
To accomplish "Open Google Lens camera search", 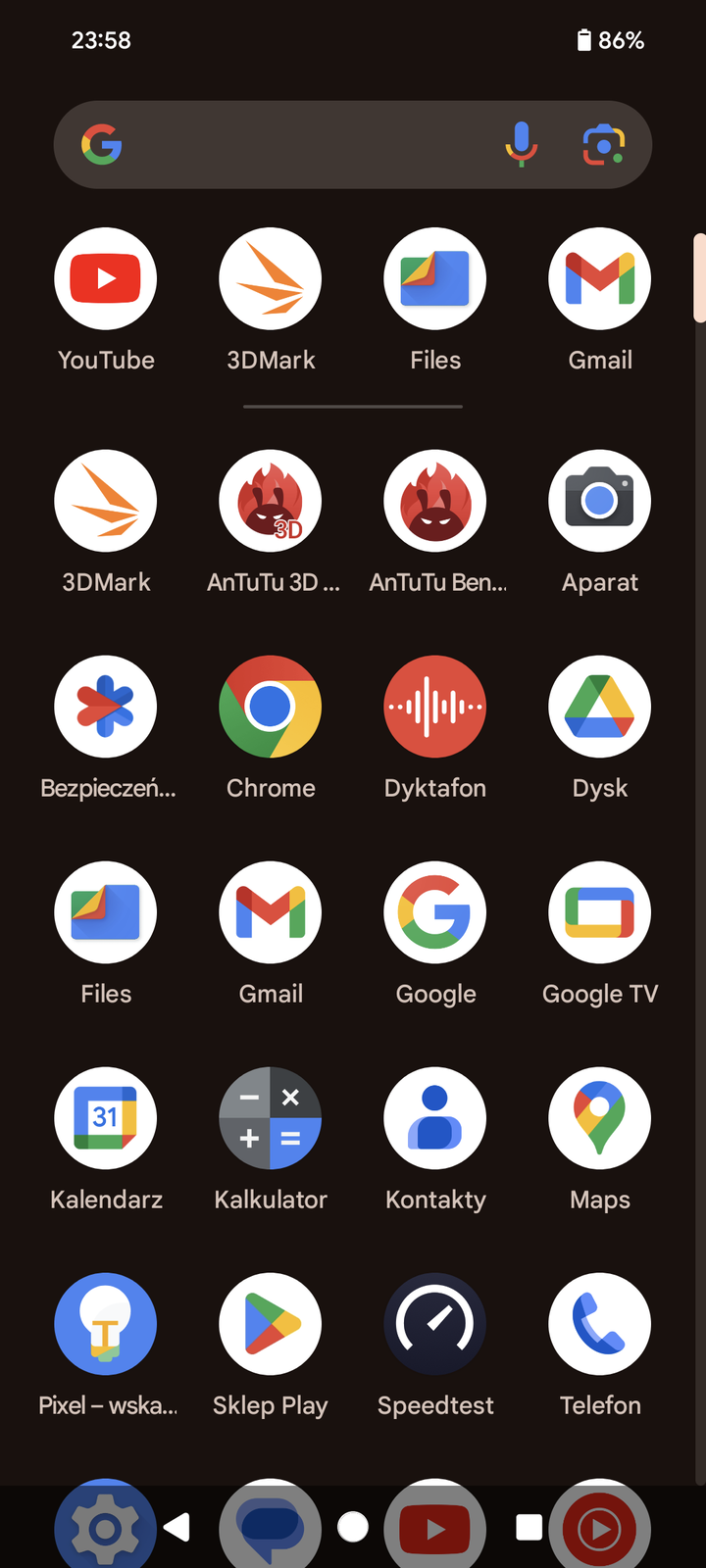I will pyautogui.click(x=604, y=145).
